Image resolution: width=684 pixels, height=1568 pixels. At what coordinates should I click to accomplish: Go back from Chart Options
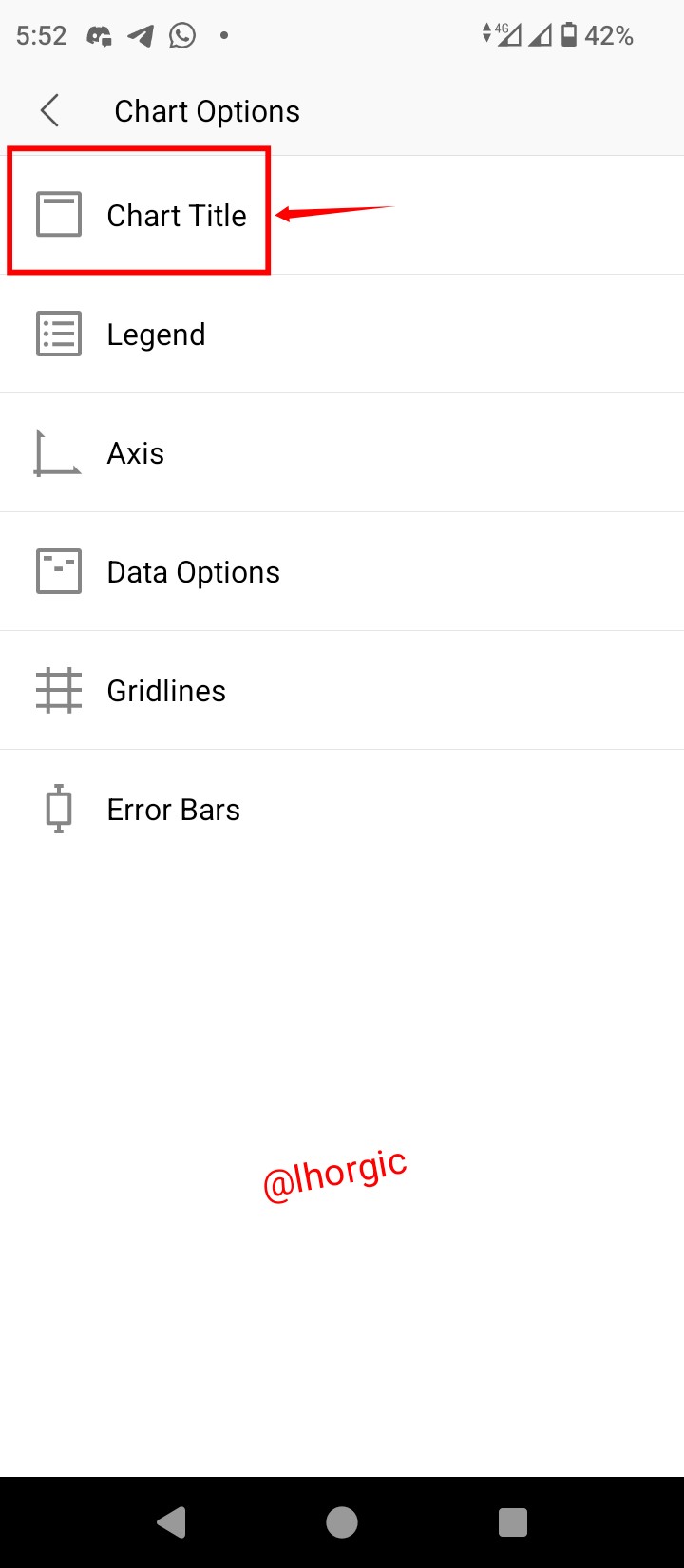(x=51, y=111)
